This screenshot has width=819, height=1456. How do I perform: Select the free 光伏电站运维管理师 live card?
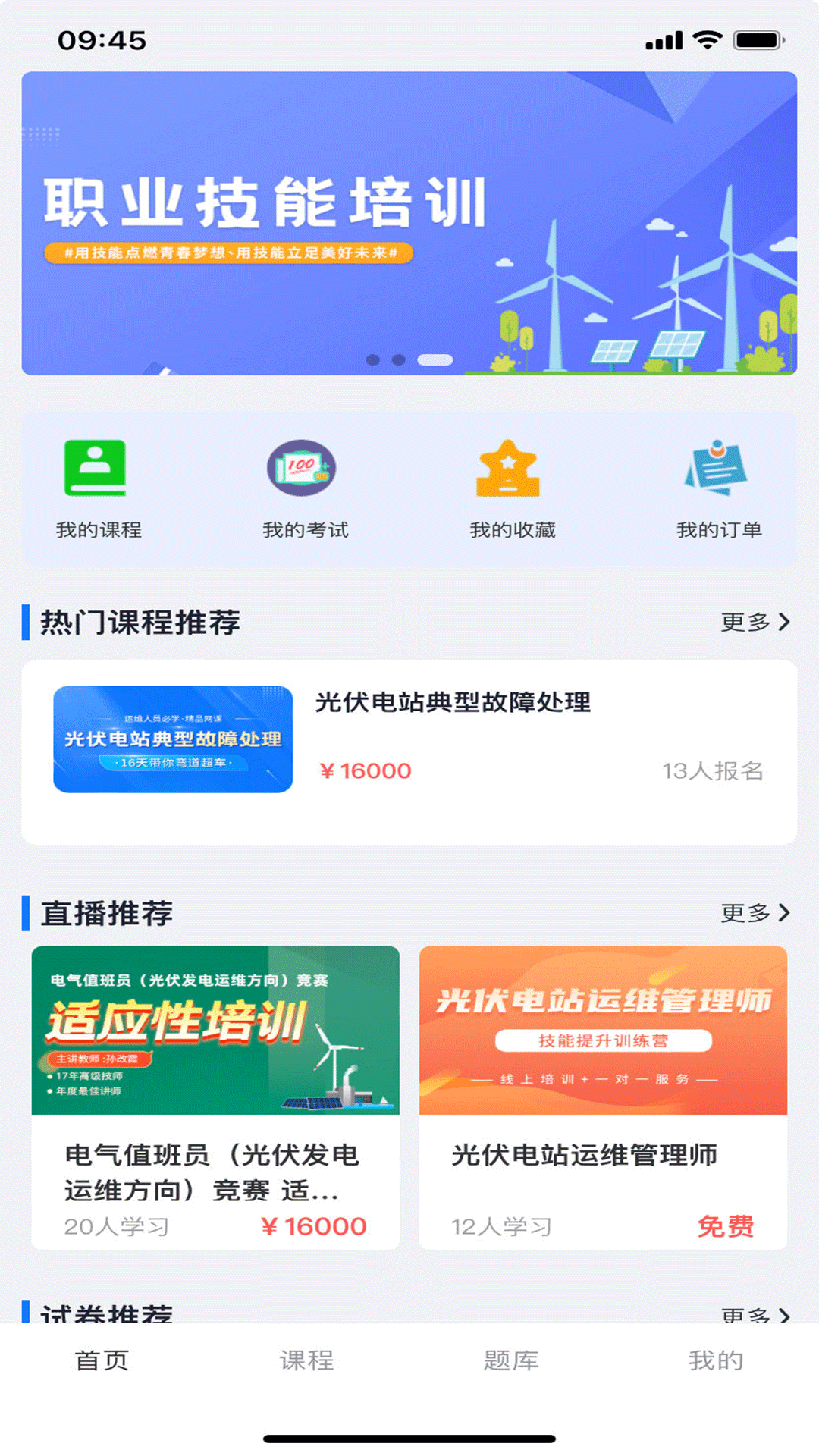(x=603, y=1097)
